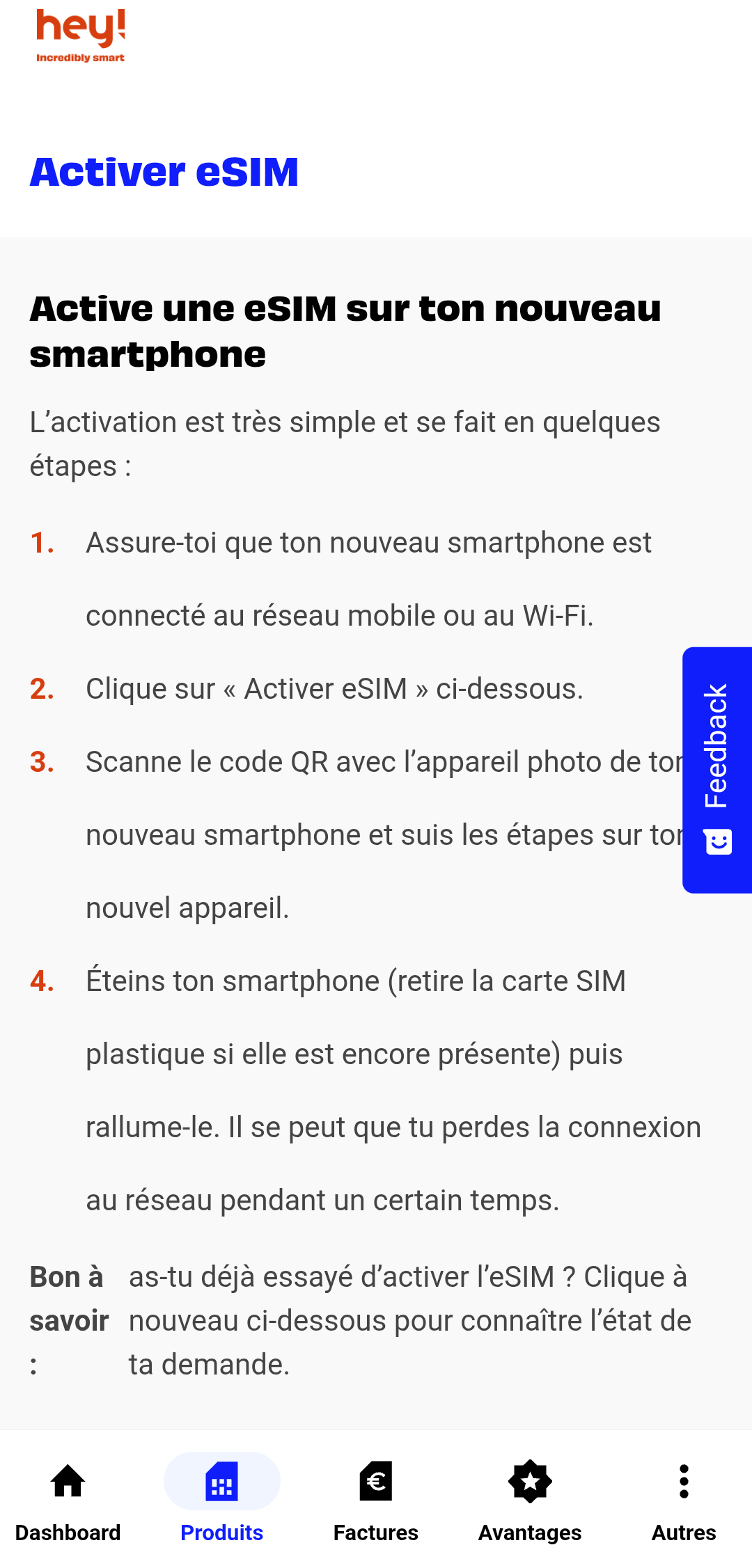Go to the Dashboard tab
The height and width of the screenshot is (1568, 752).
click(68, 1501)
